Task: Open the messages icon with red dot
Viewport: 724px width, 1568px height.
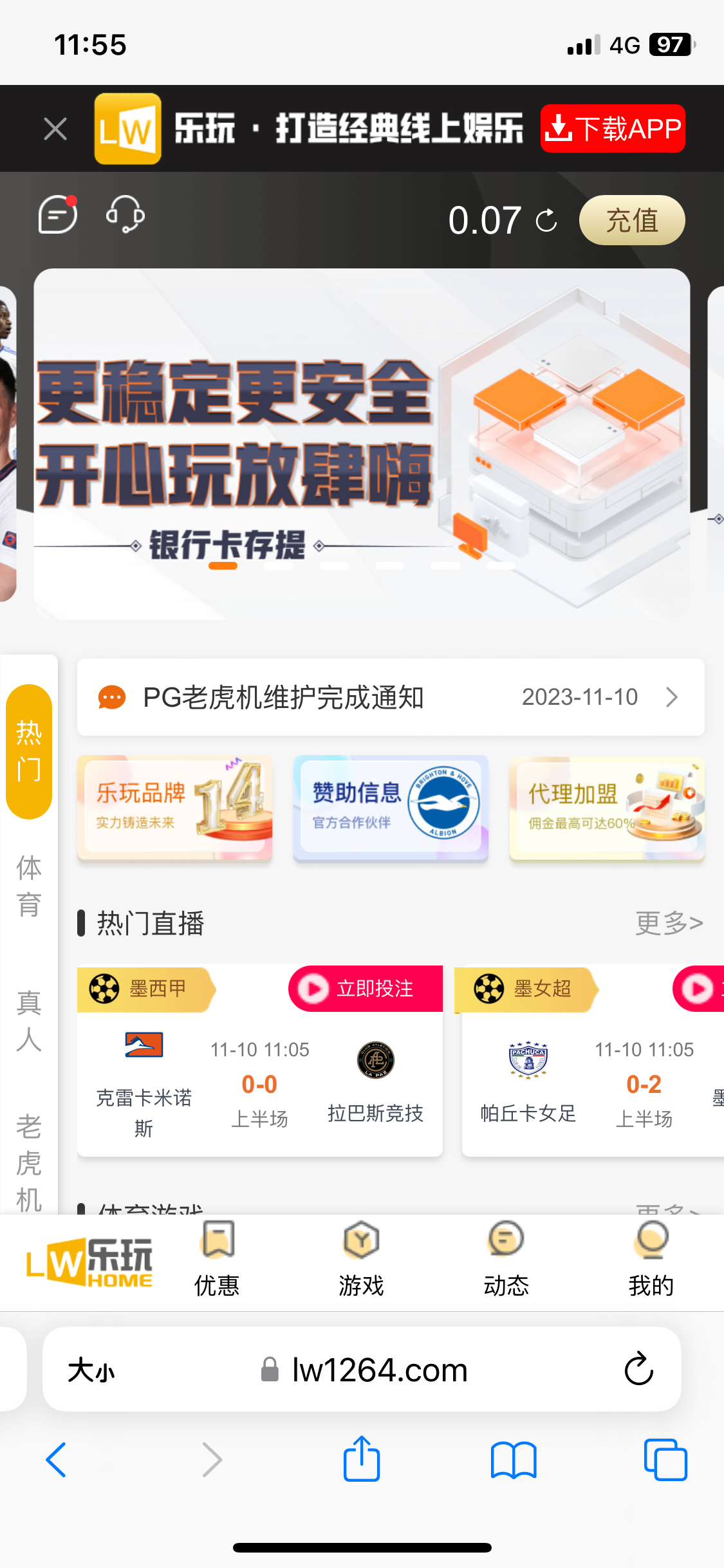Action: point(58,214)
